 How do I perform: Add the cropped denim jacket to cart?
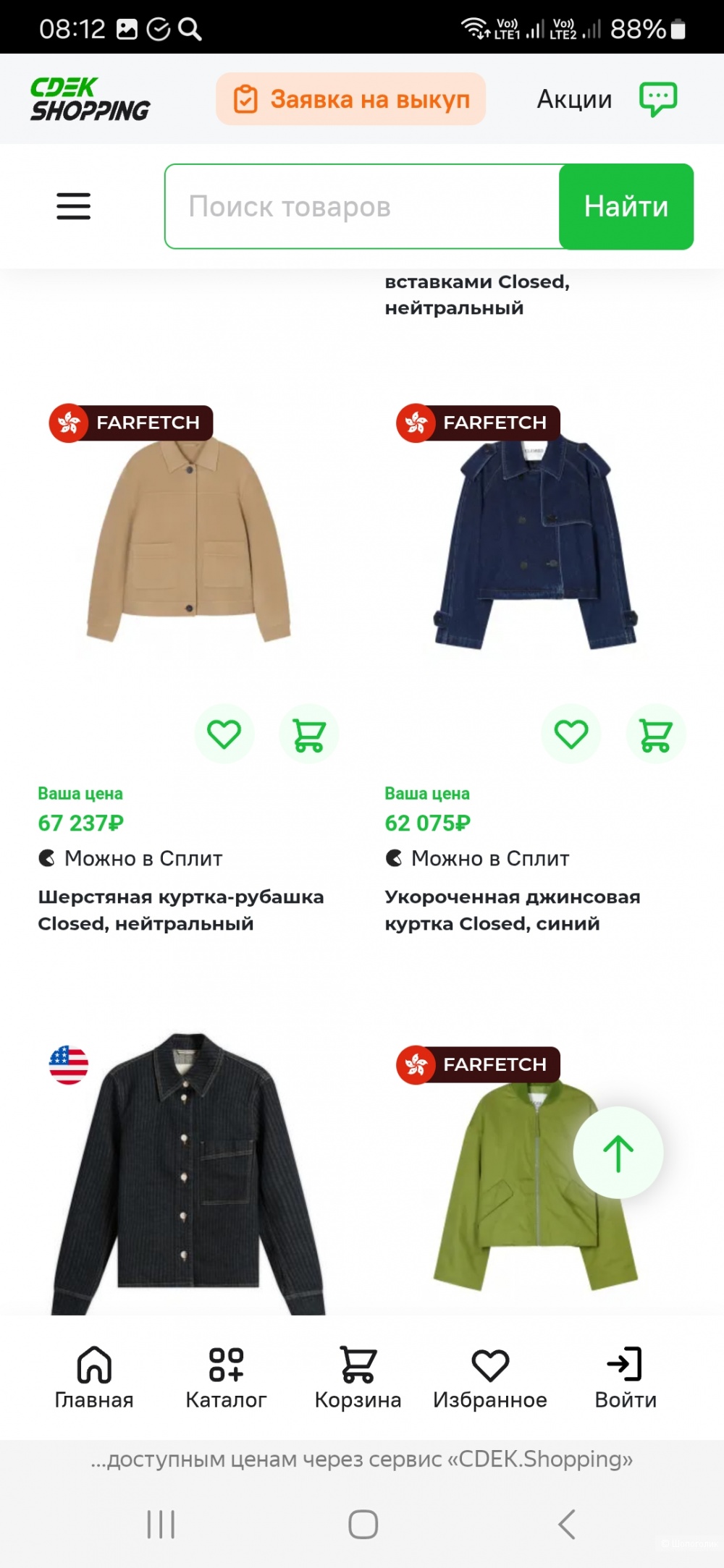(x=655, y=734)
